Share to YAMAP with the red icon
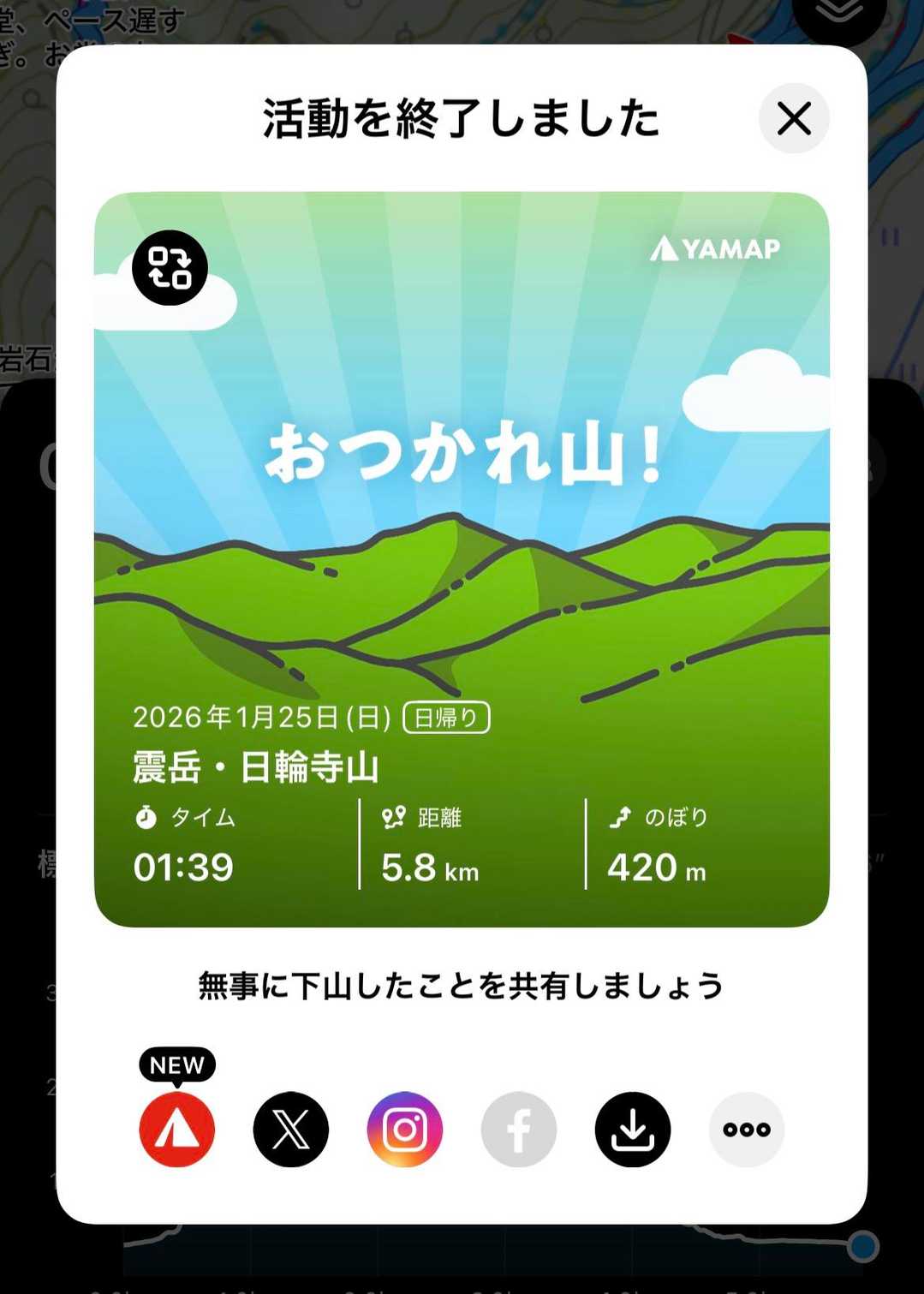This screenshot has height=1294, width=924. [x=177, y=1129]
